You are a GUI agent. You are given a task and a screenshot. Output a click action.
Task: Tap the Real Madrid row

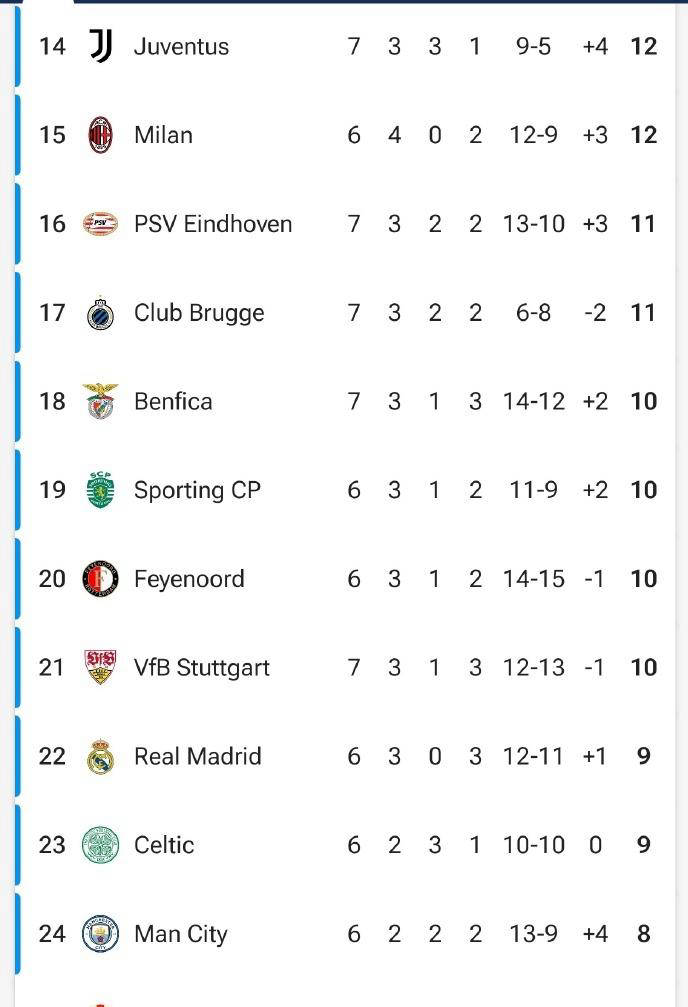pyautogui.click(x=198, y=756)
